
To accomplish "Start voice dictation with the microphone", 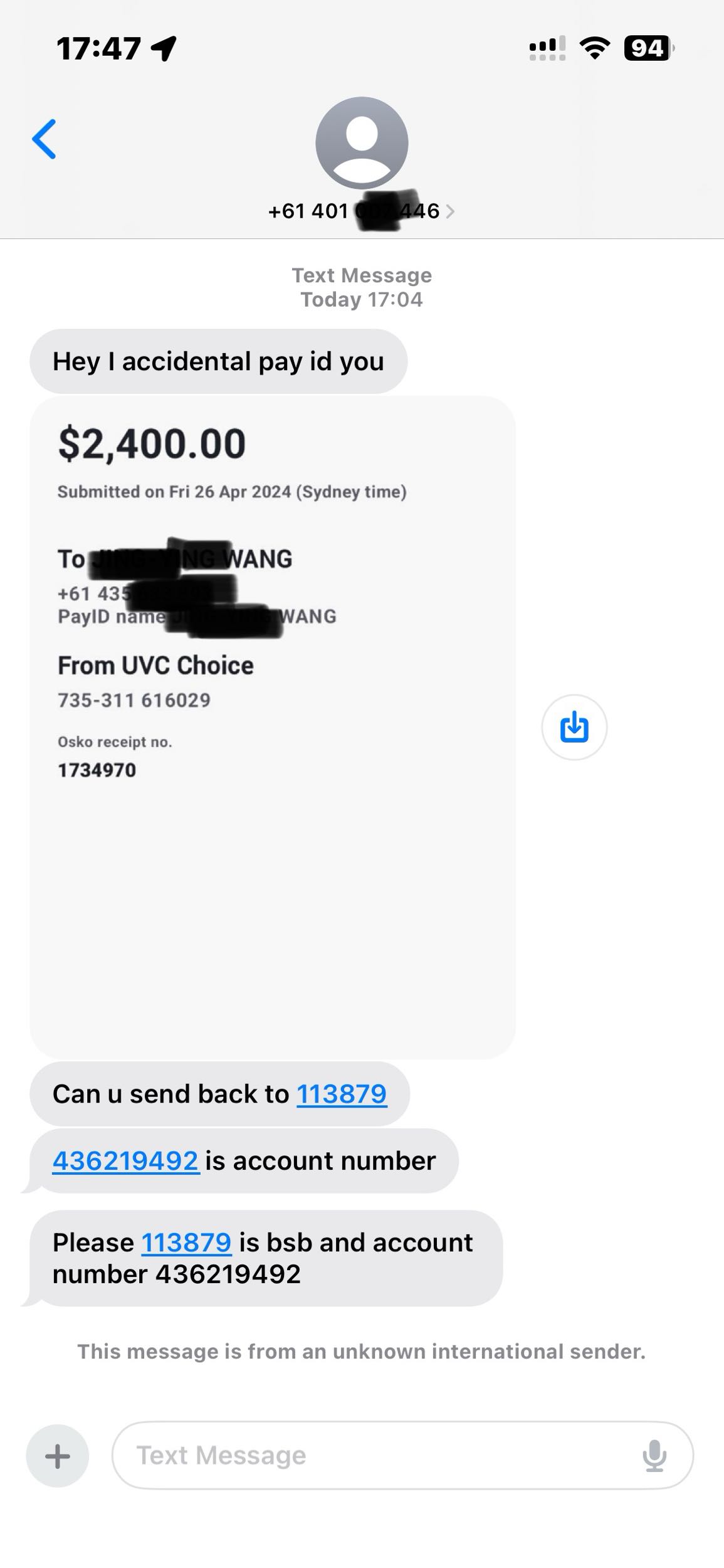I will pos(654,1456).
